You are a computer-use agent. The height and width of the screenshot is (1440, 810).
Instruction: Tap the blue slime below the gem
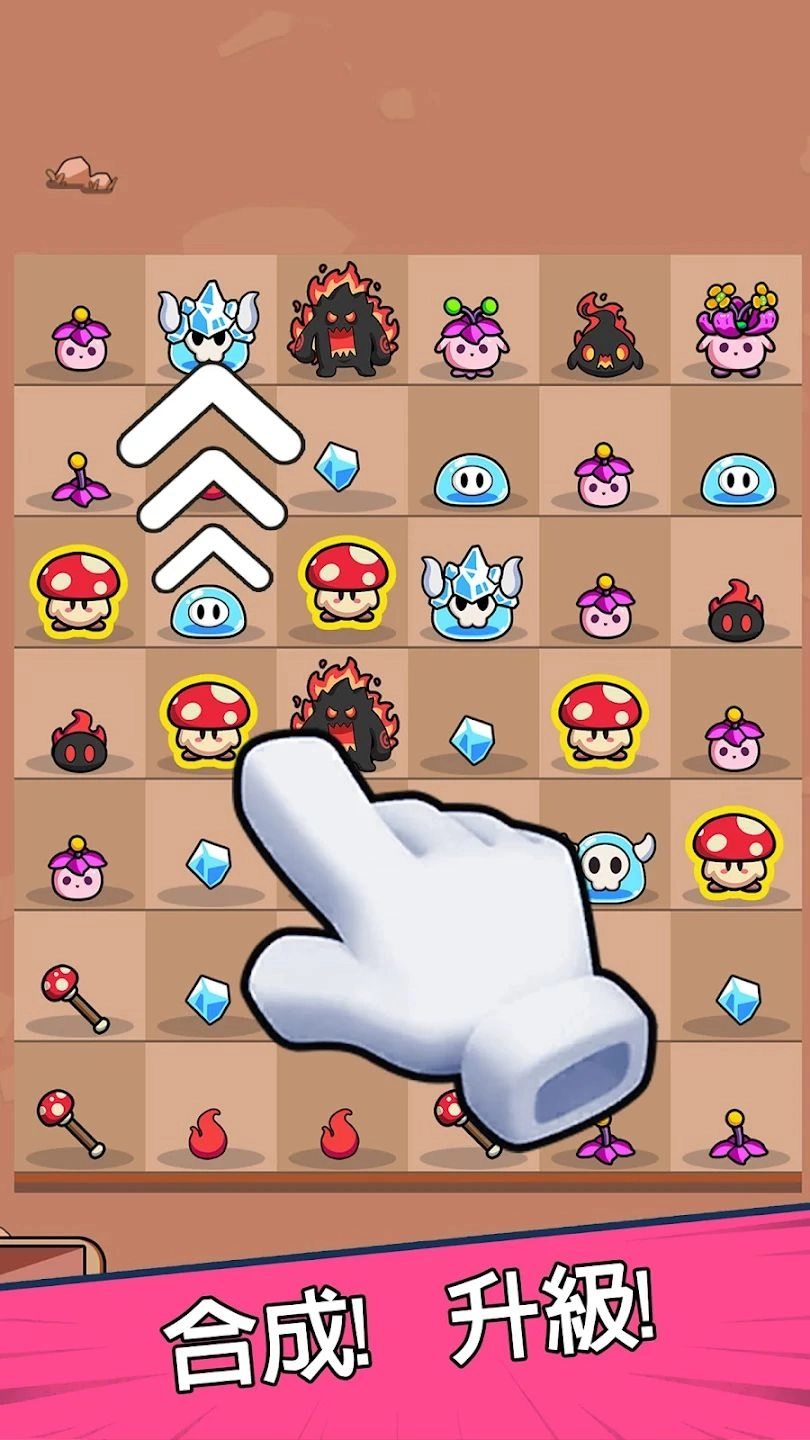click(205, 610)
